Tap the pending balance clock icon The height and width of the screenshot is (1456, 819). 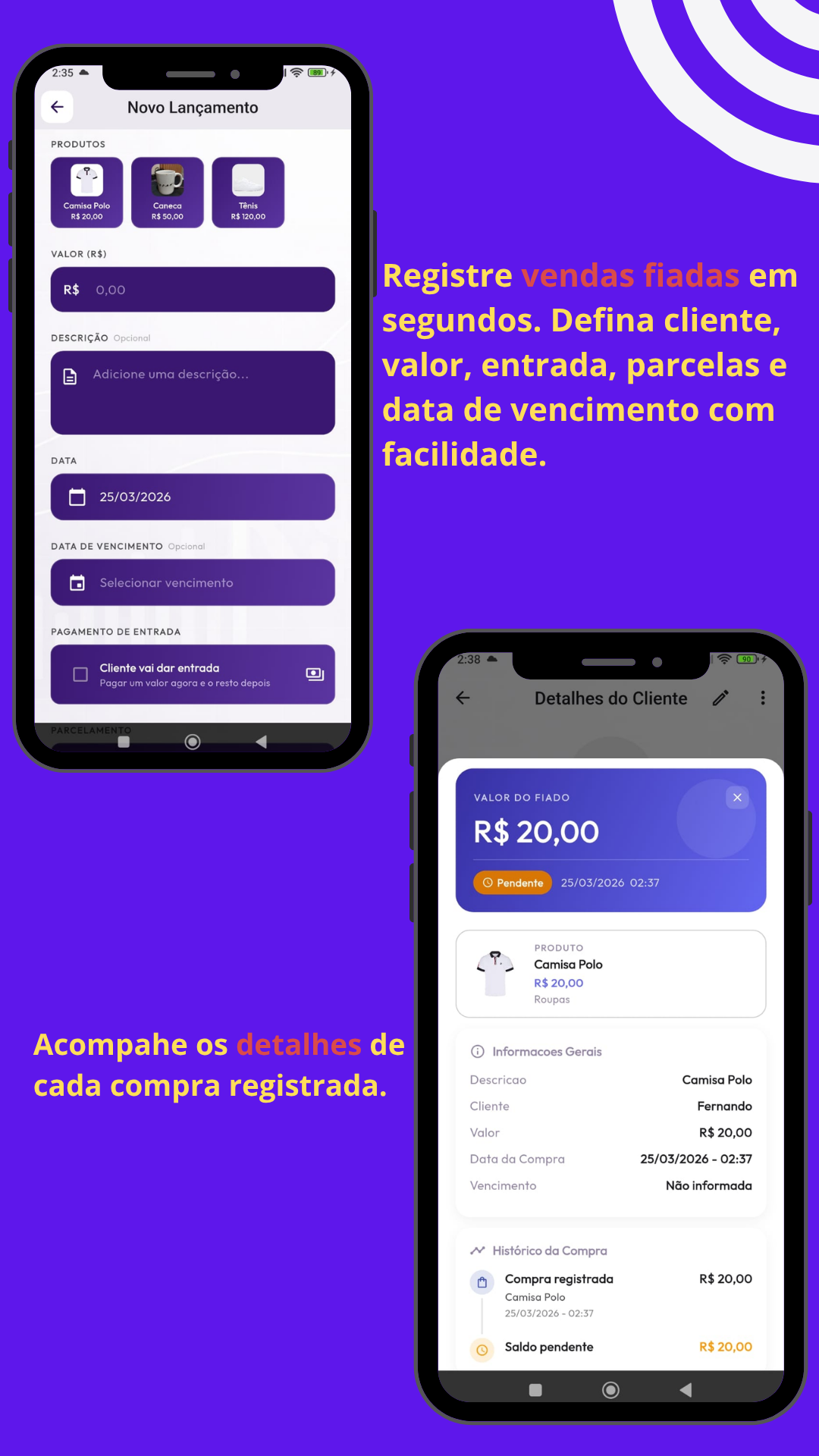[482, 1347]
